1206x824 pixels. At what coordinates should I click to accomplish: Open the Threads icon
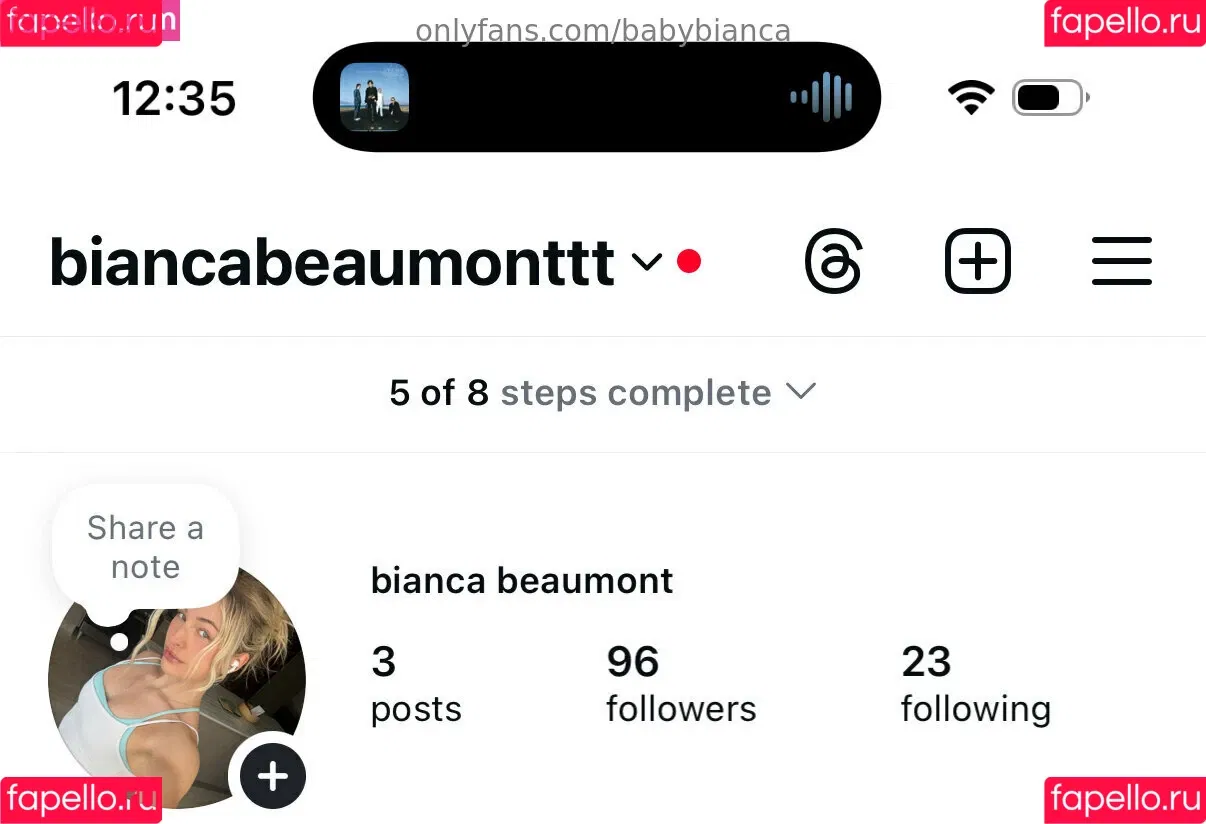point(832,262)
